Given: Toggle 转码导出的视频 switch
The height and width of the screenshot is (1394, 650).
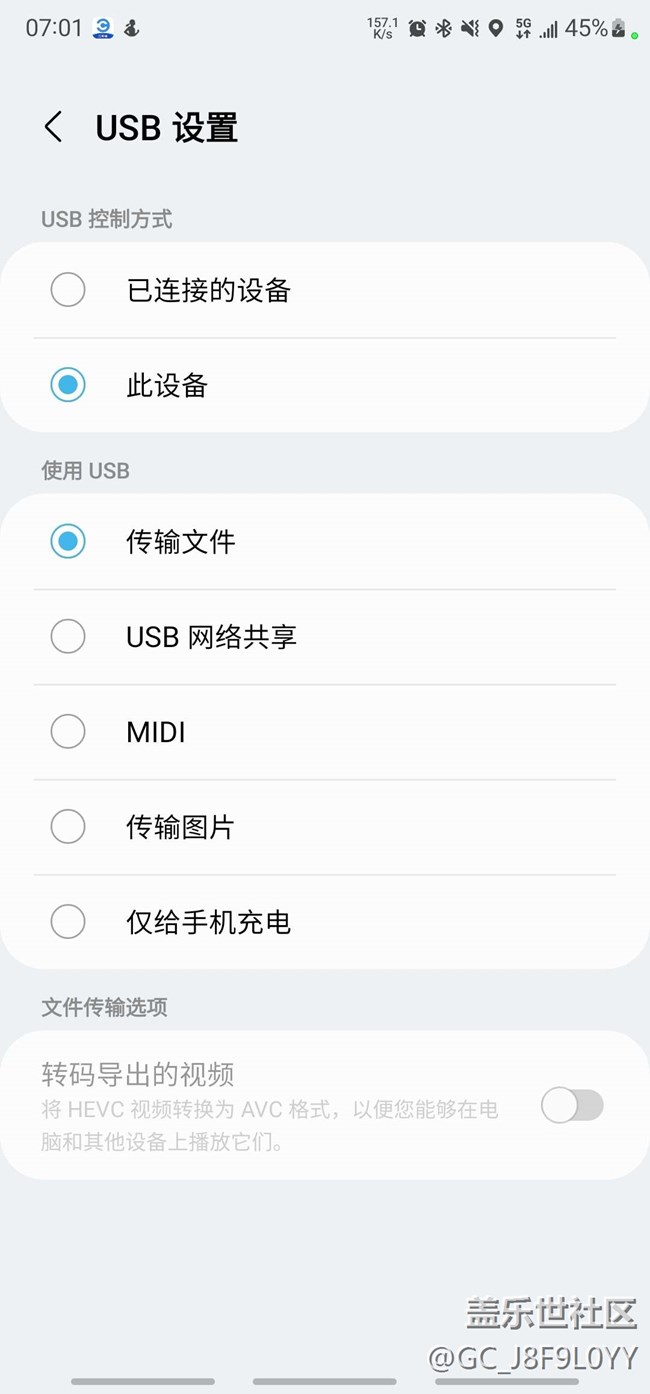Looking at the screenshot, I should 572,1105.
